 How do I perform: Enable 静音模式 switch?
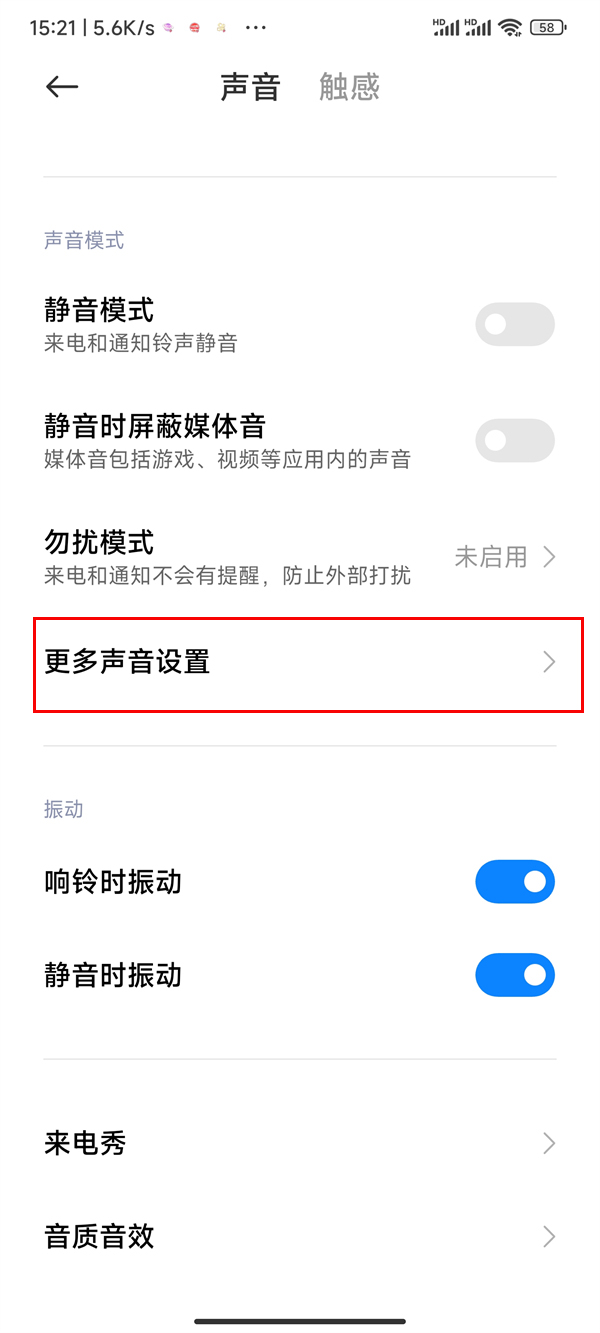pyautogui.click(x=514, y=324)
